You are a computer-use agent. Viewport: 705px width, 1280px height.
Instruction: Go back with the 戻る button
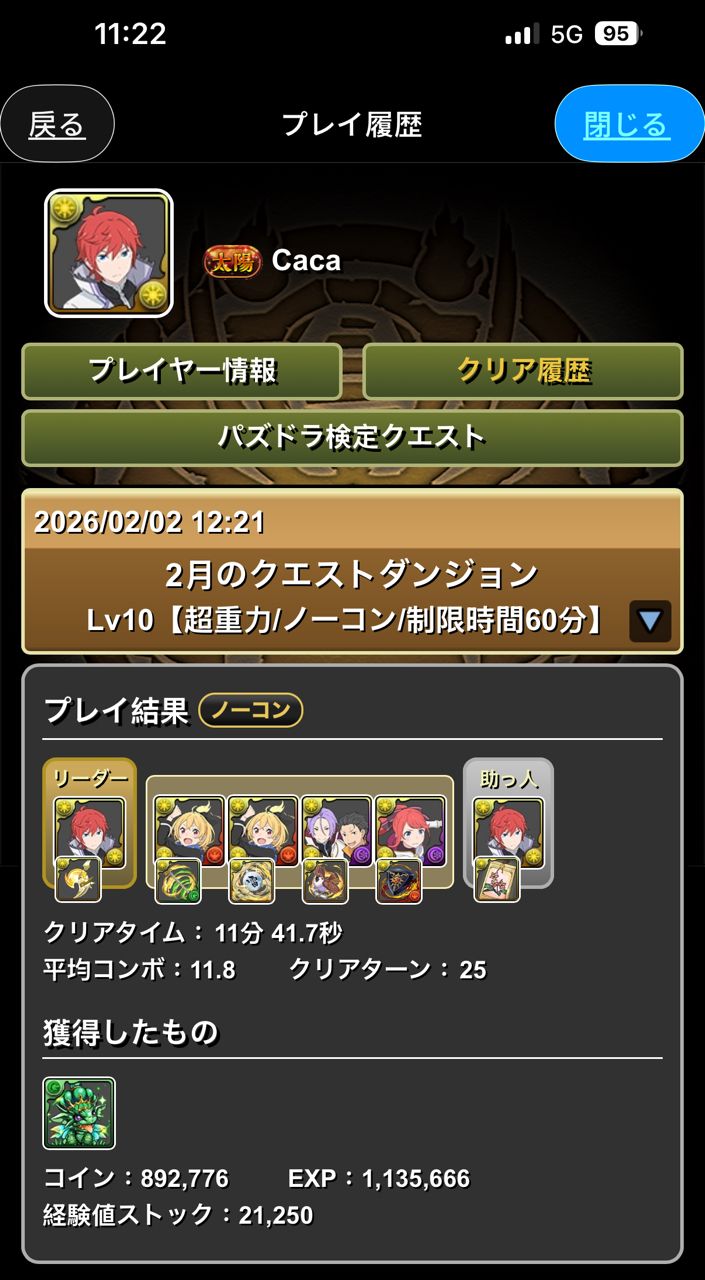57,124
